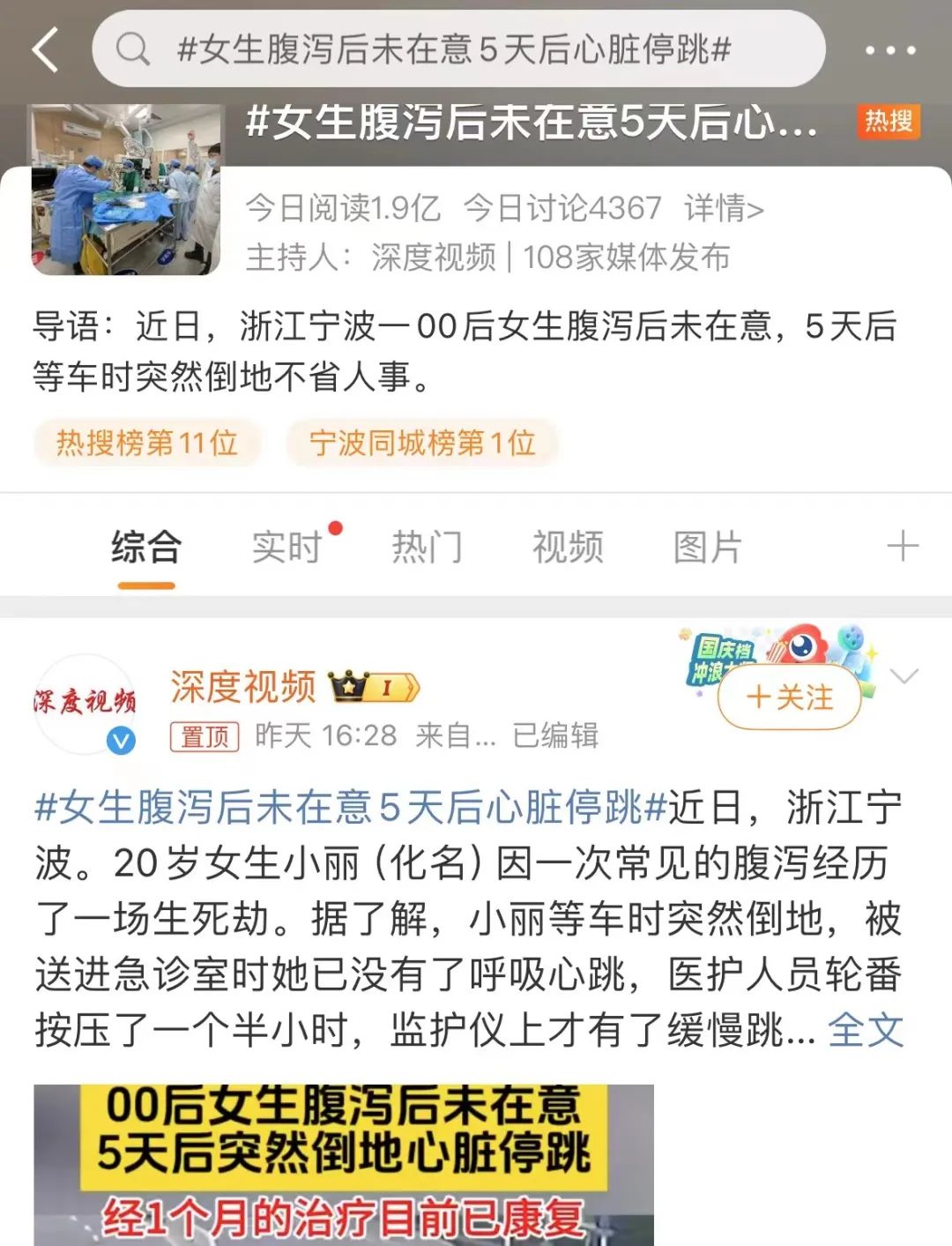Expand the post's dropdown chevron
This screenshot has height=1246, width=952.
click(x=904, y=676)
